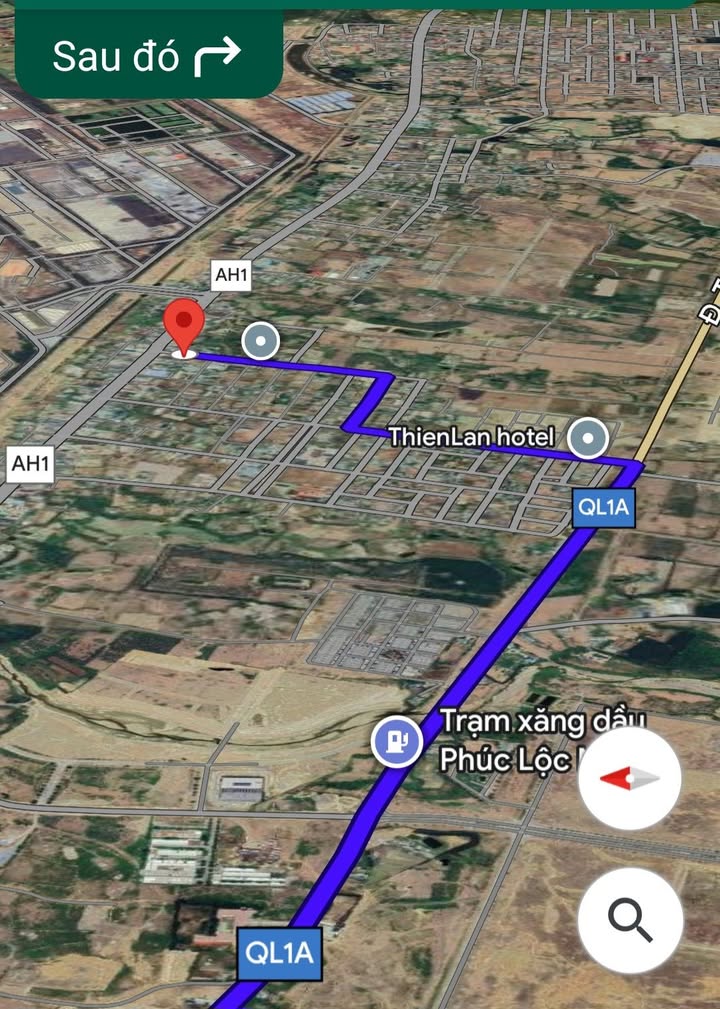
Task: Tap the Phúc Lộc gas station marker
Action: [397, 741]
